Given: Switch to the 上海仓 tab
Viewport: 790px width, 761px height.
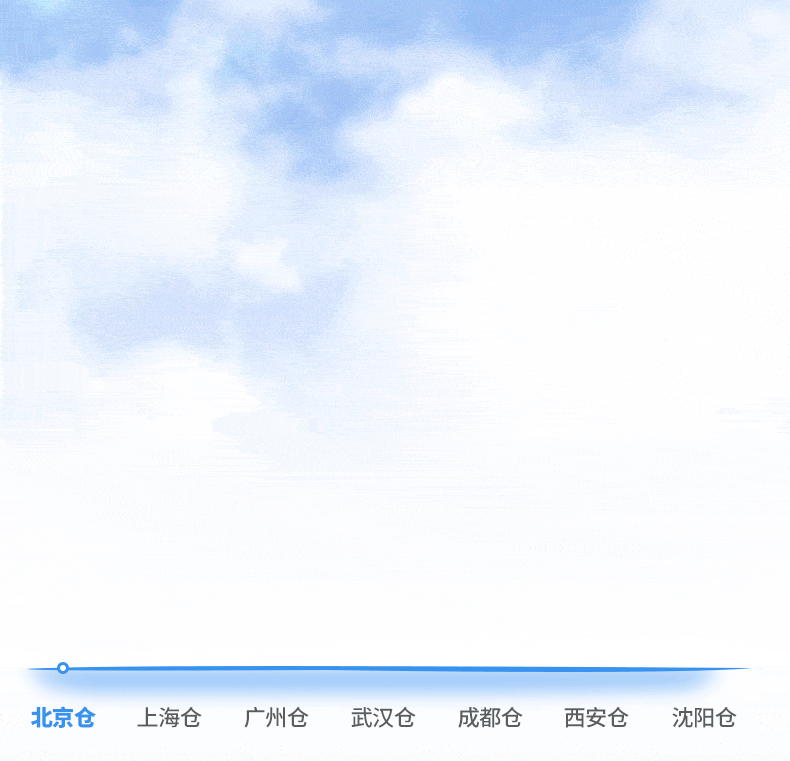Looking at the screenshot, I should click(x=169, y=718).
